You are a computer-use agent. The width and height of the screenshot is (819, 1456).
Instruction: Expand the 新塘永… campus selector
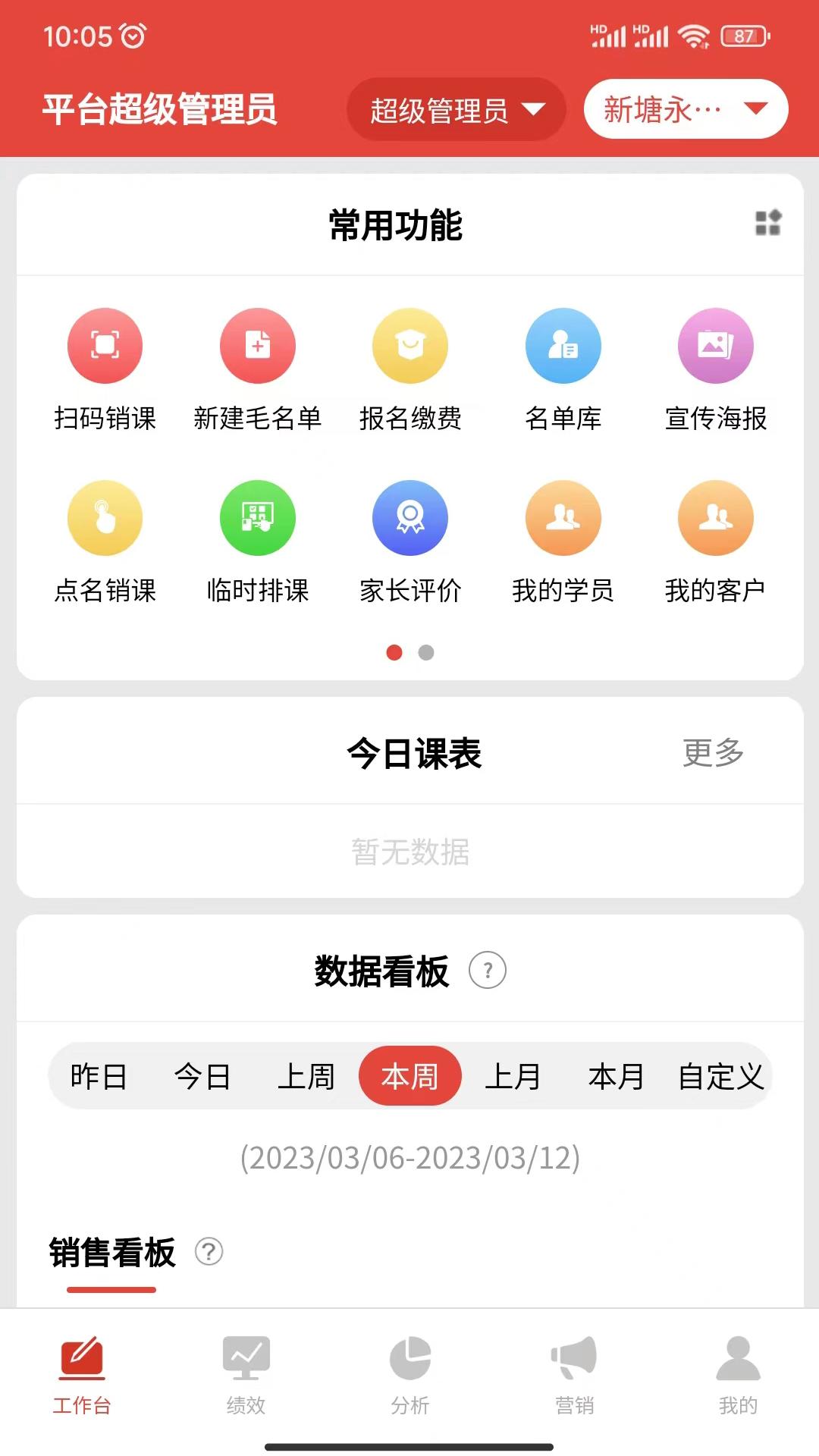[x=686, y=110]
